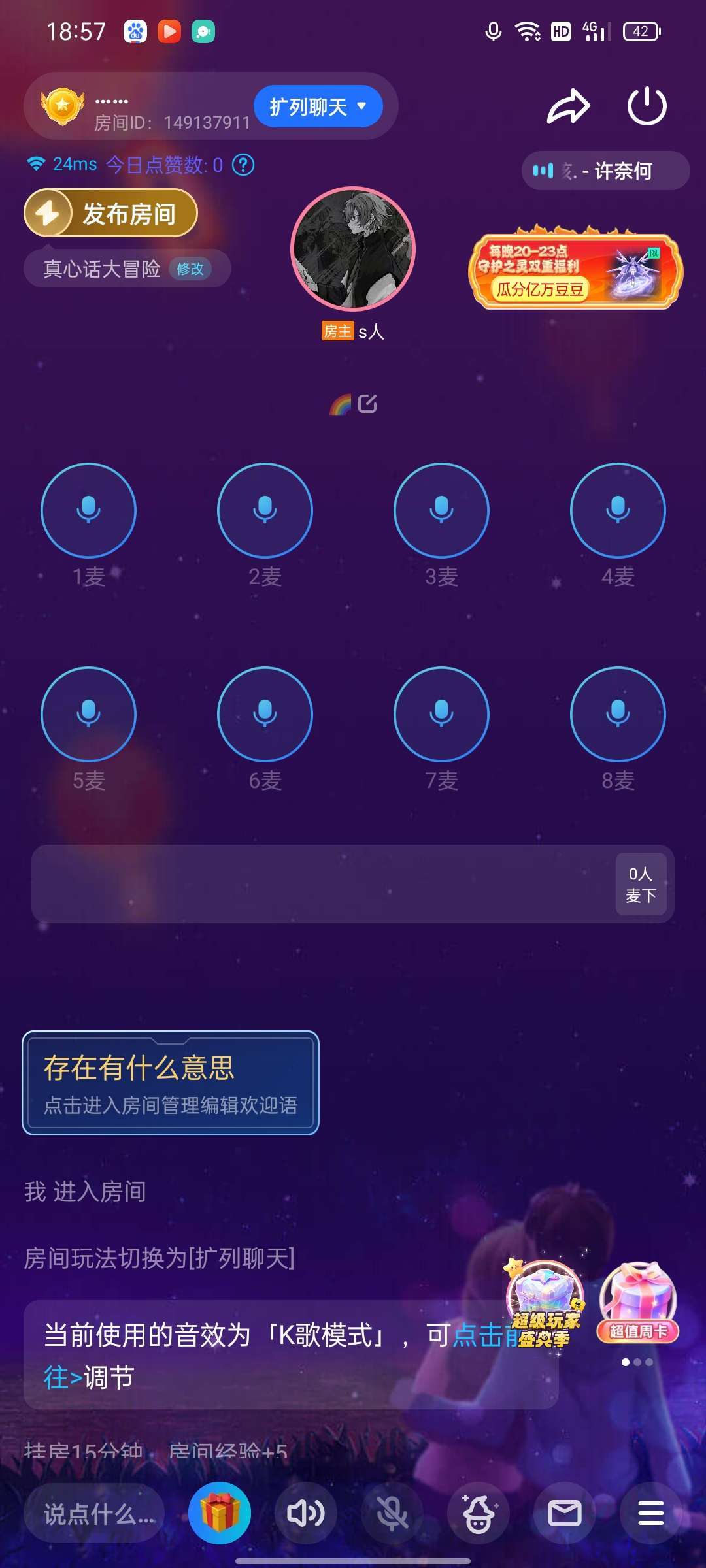Edit the welcome message card
Screen dimensions: 706x1568
(x=171, y=1083)
